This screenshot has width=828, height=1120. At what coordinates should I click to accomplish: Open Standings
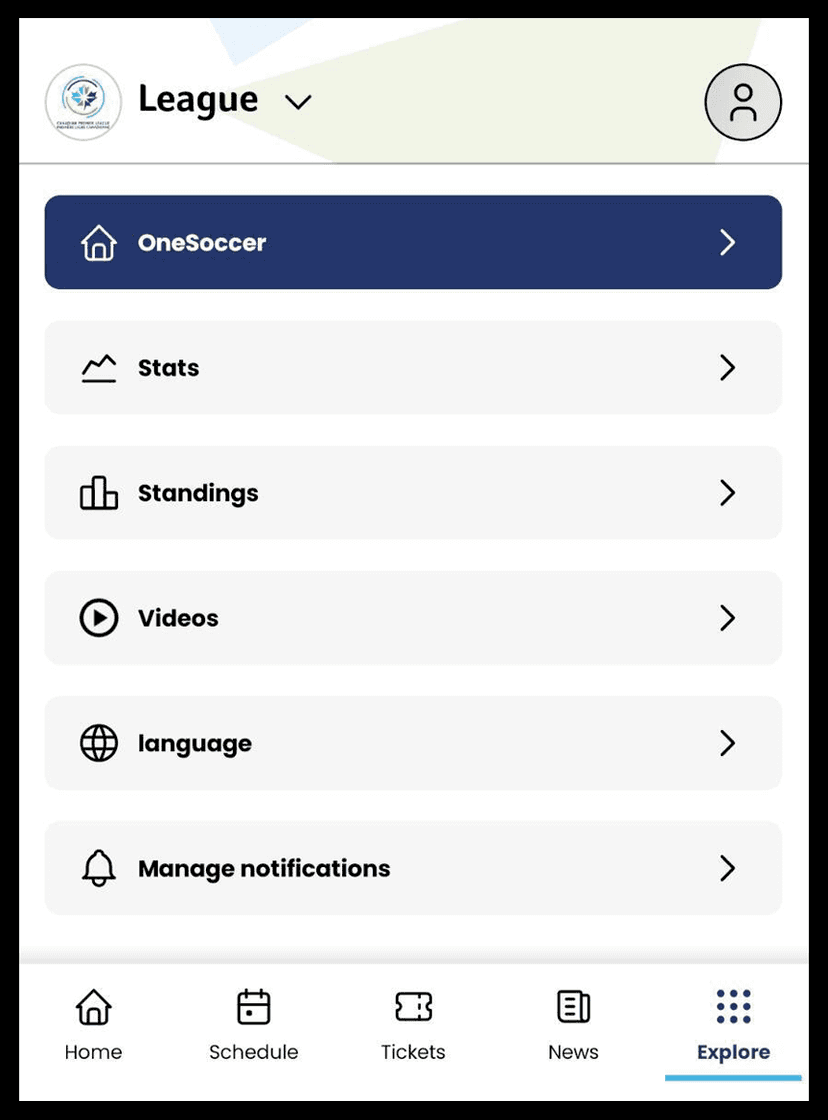click(x=413, y=493)
